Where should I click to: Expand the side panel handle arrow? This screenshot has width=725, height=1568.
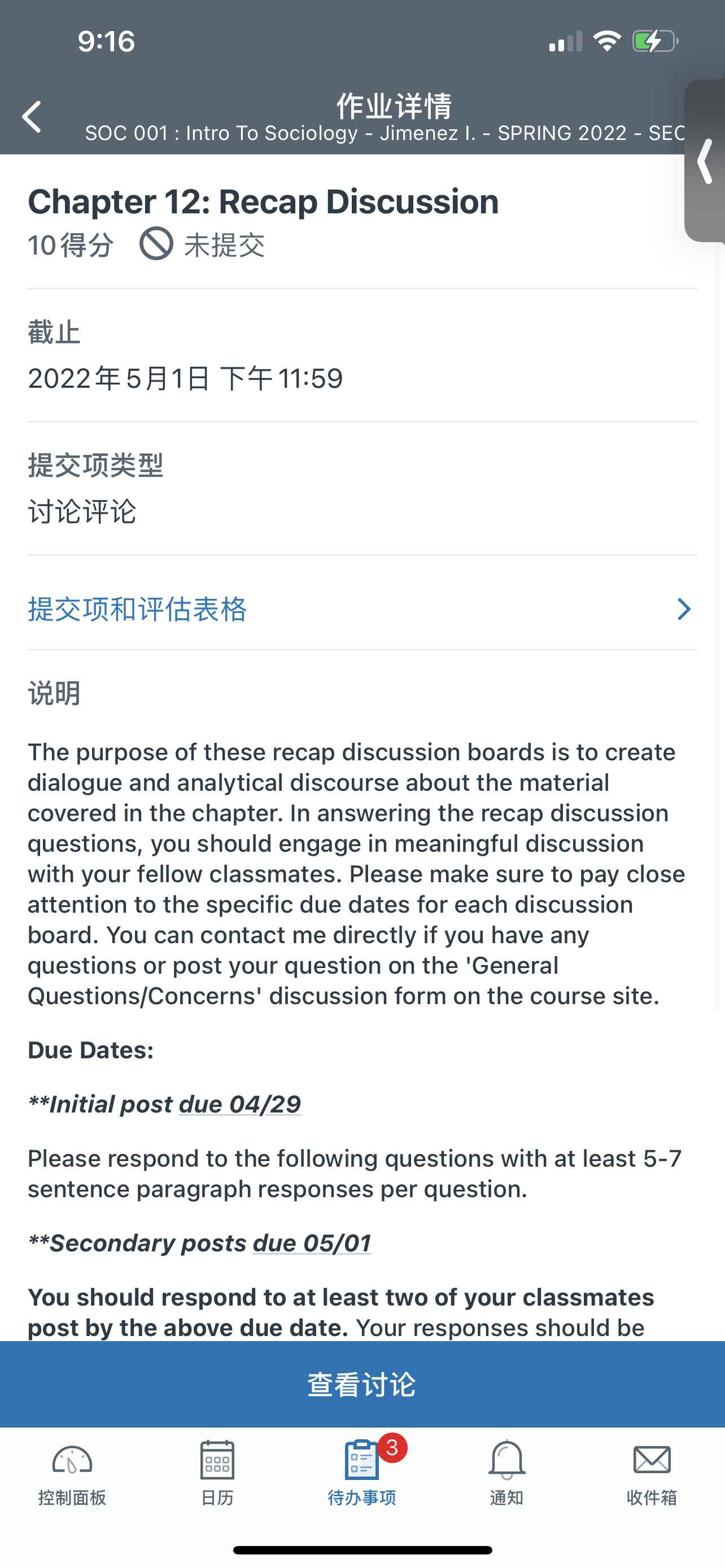click(705, 161)
